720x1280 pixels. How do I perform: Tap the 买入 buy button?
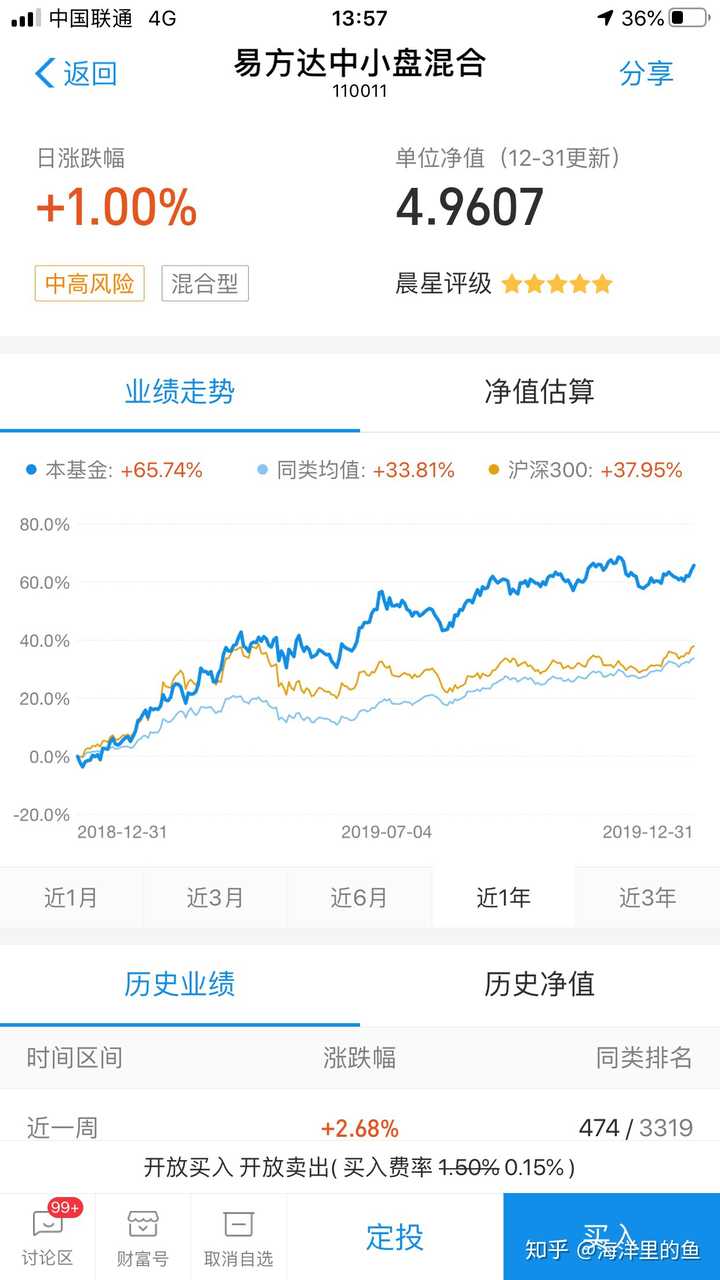coord(611,1237)
